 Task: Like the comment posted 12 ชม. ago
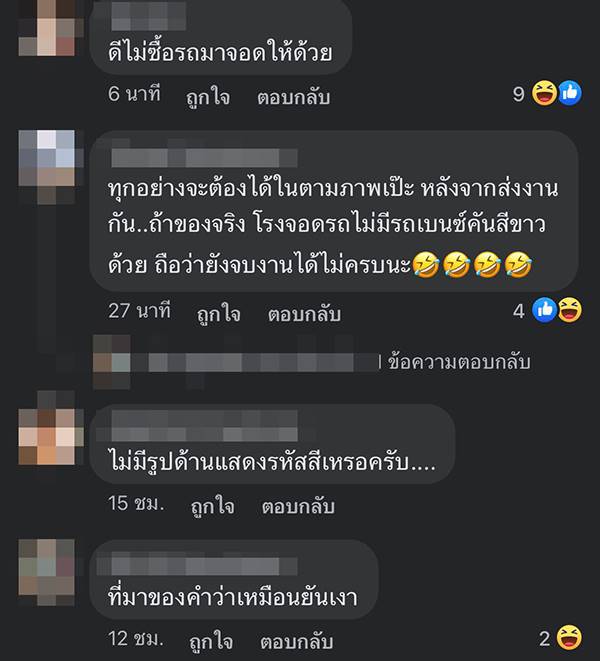coord(209,638)
